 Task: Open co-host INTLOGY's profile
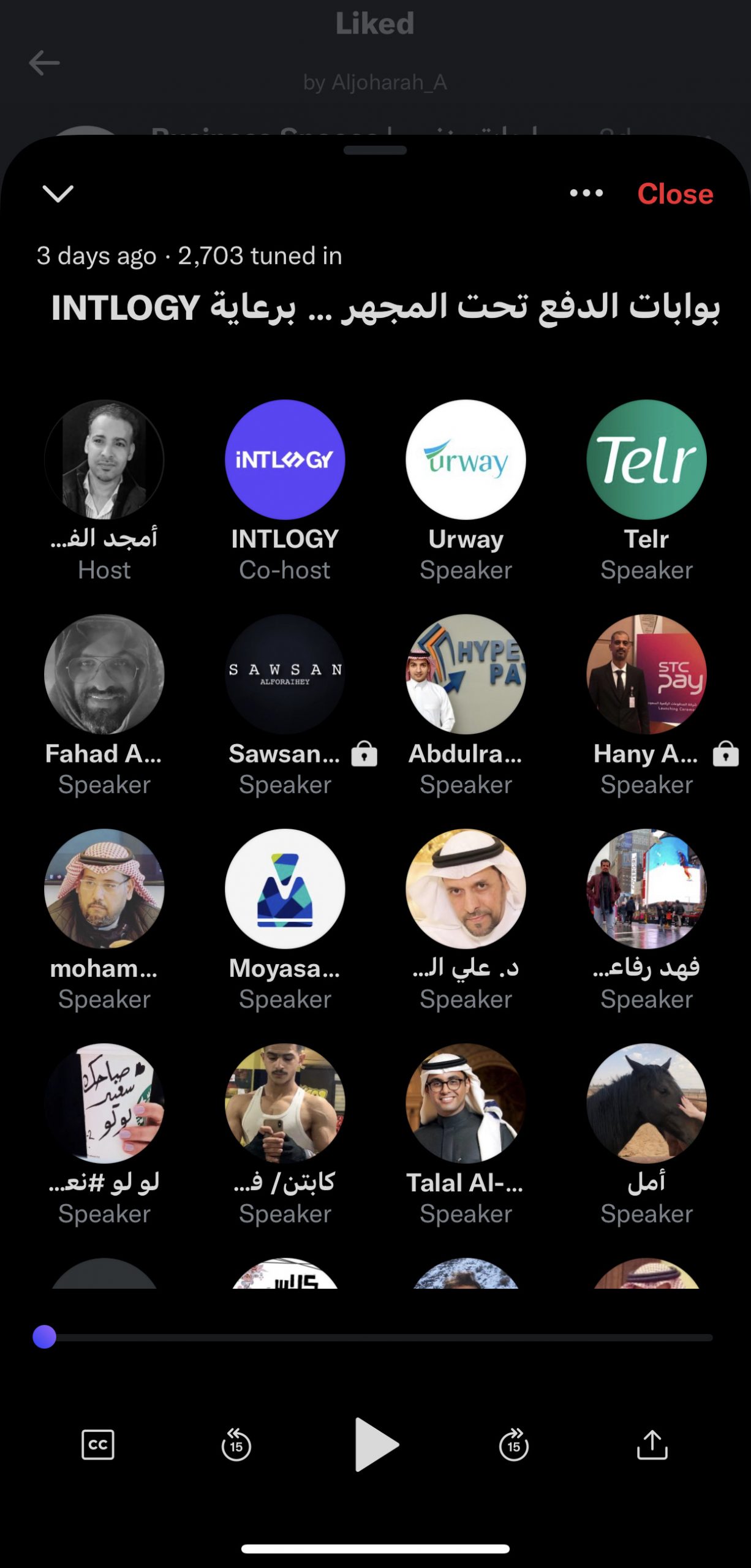coord(285,460)
